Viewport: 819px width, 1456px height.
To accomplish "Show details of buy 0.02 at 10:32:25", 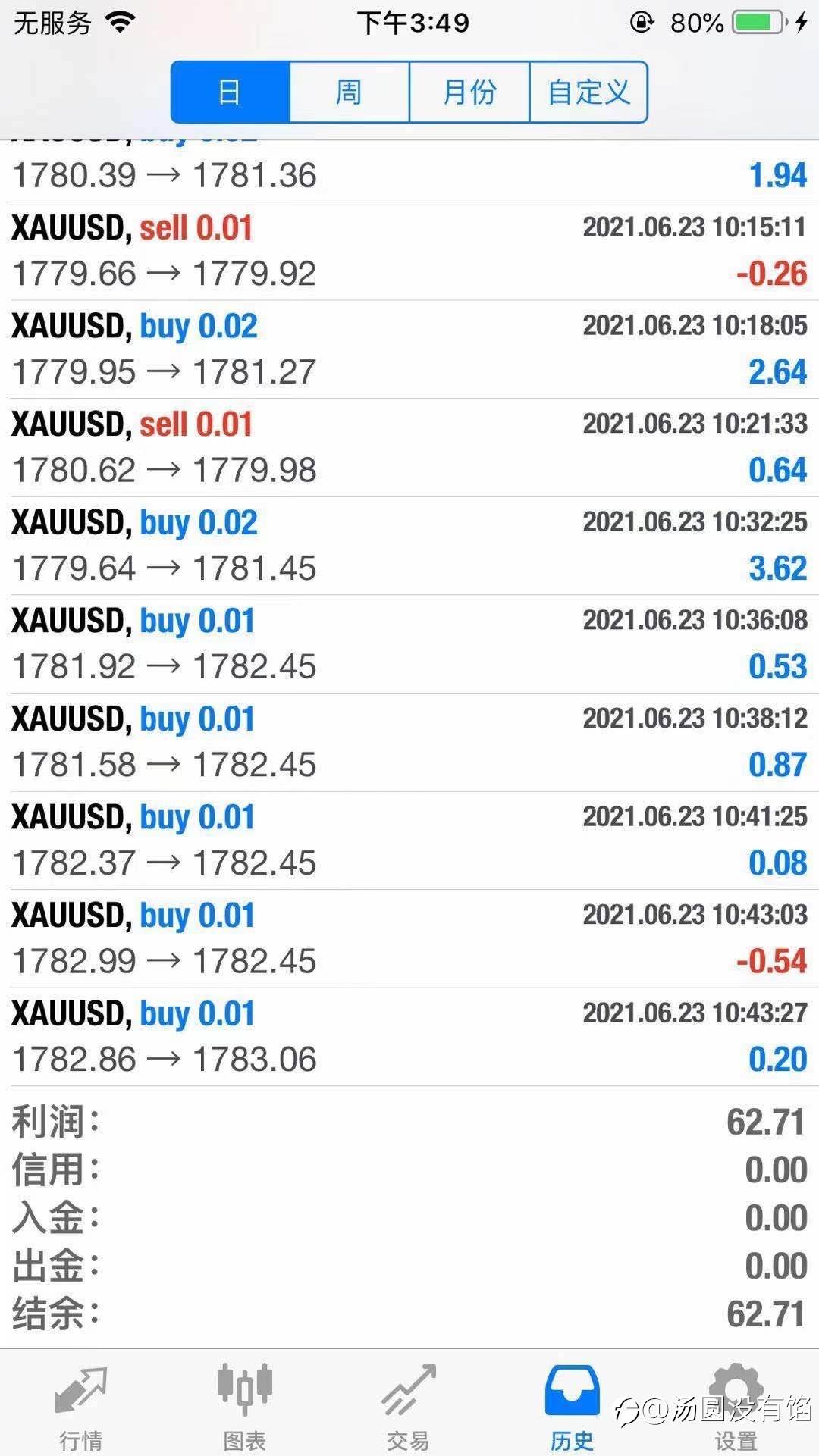I will [x=409, y=546].
